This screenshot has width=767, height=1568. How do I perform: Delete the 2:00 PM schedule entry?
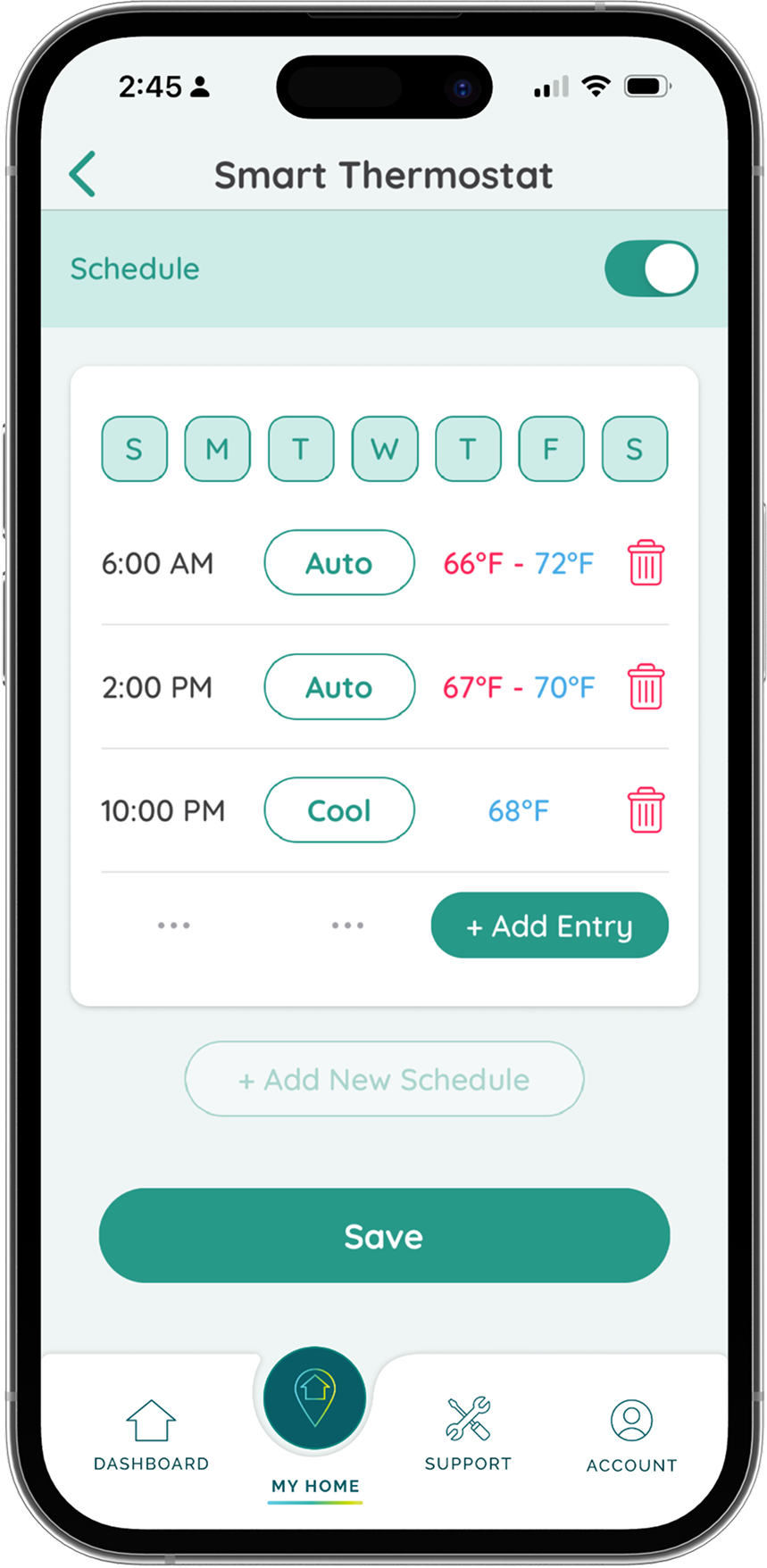[x=646, y=687]
